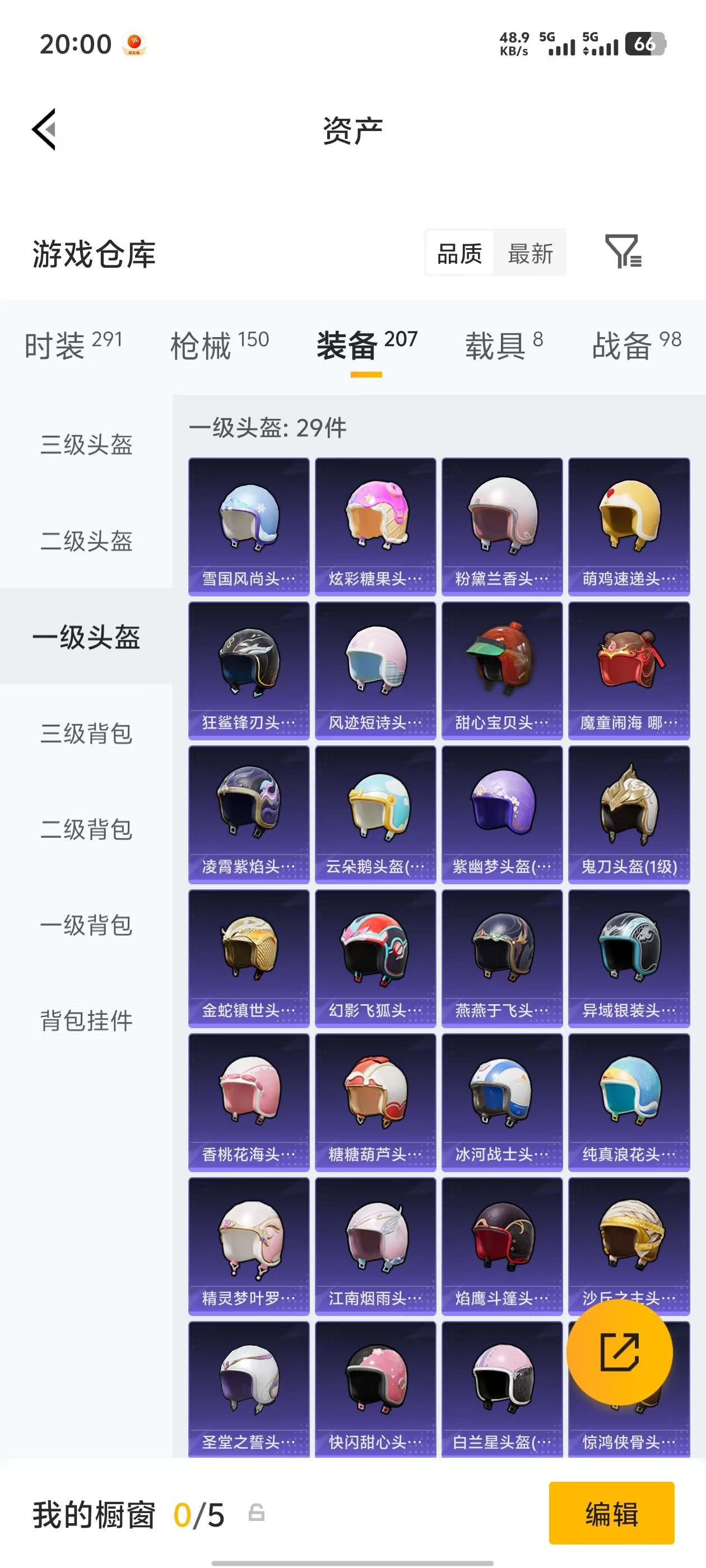The image size is (706, 1568).
Task: Switch sorting to 品质
Action: [459, 253]
